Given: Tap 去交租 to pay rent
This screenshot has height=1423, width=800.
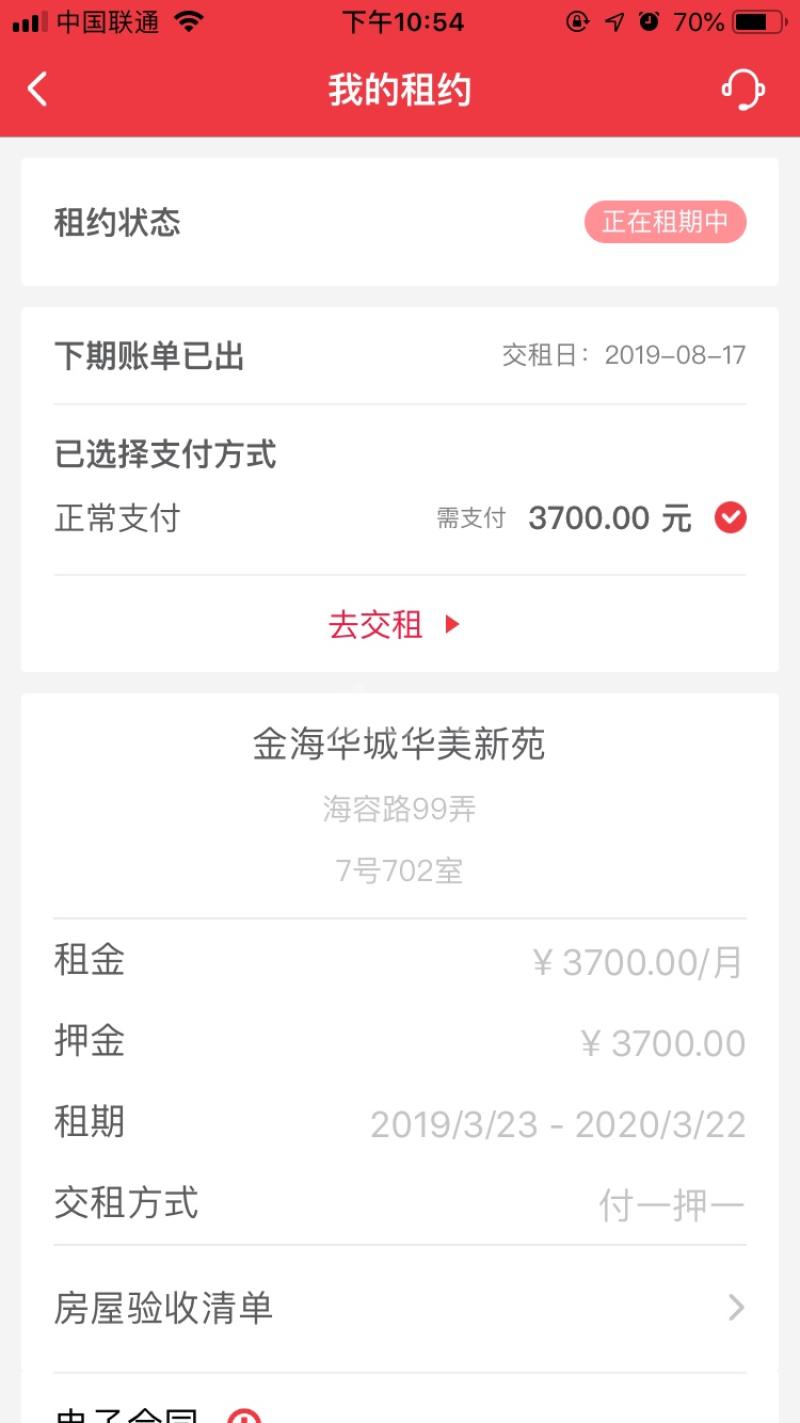Looking at the screenshot, I should pos(394,625).
